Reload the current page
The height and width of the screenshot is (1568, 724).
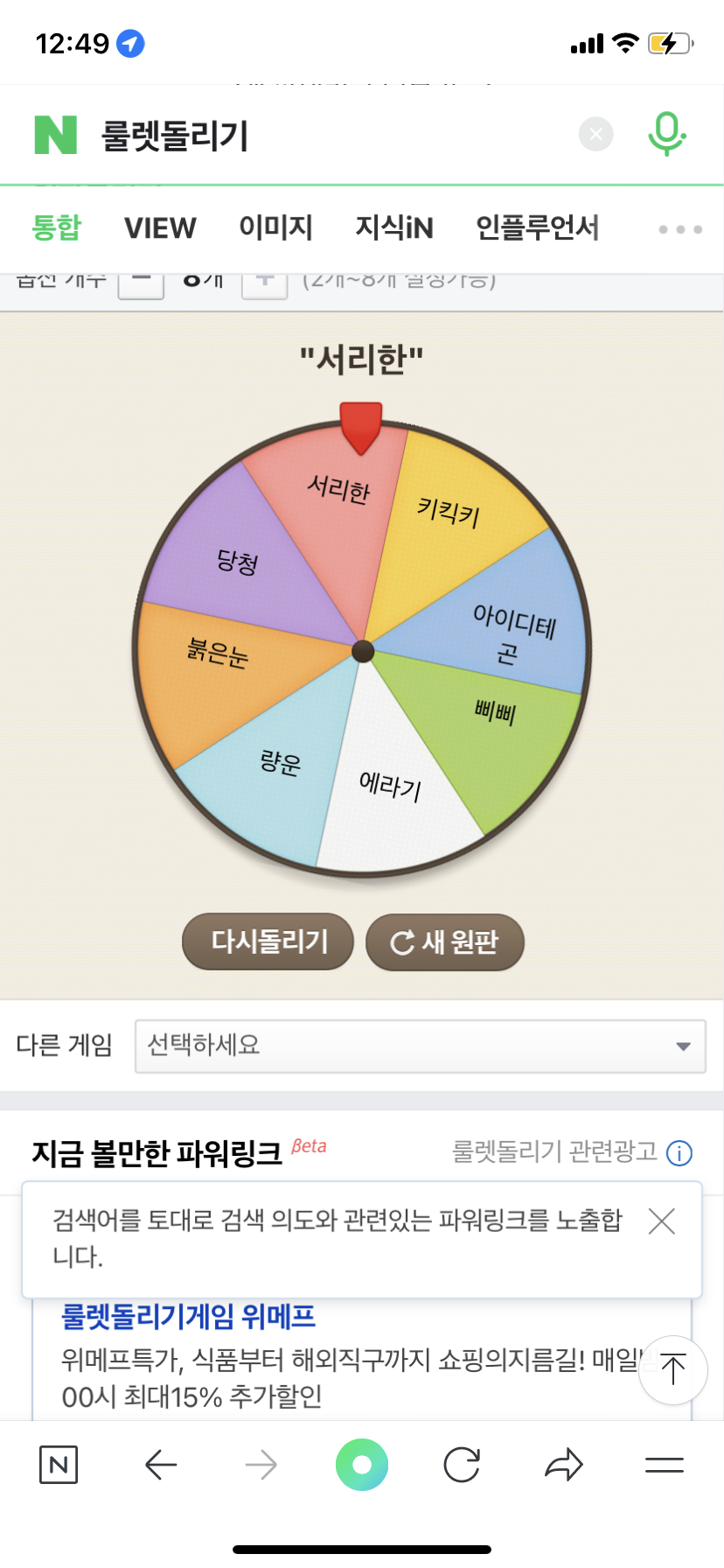[462, 1465]
